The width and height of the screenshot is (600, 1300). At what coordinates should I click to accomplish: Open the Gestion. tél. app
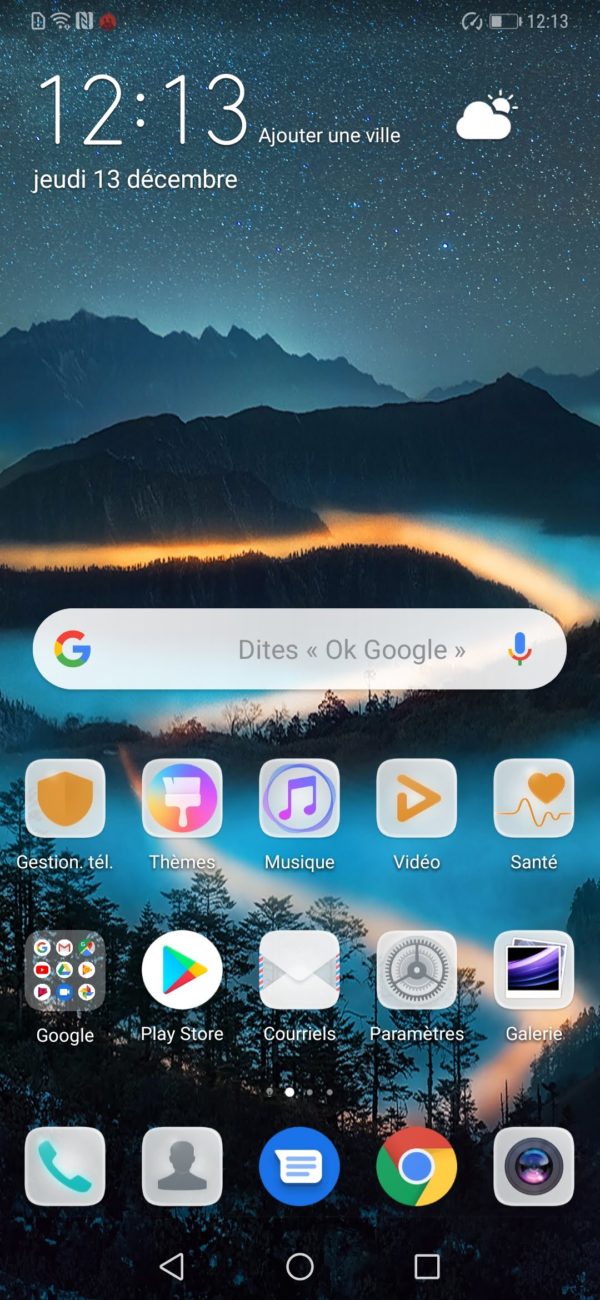click(x=65, y=799)
